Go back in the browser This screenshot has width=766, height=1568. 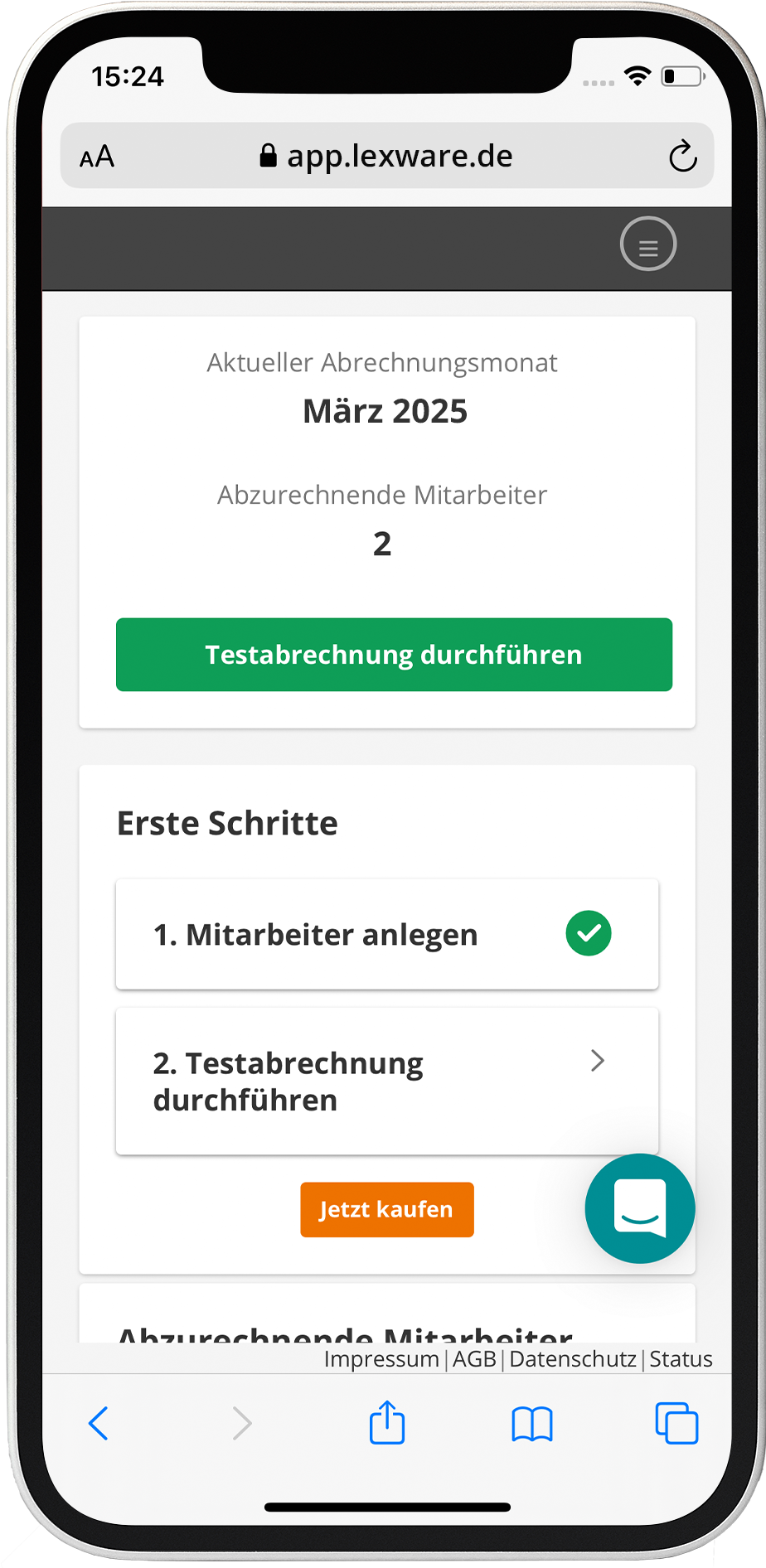point(99,1424)
